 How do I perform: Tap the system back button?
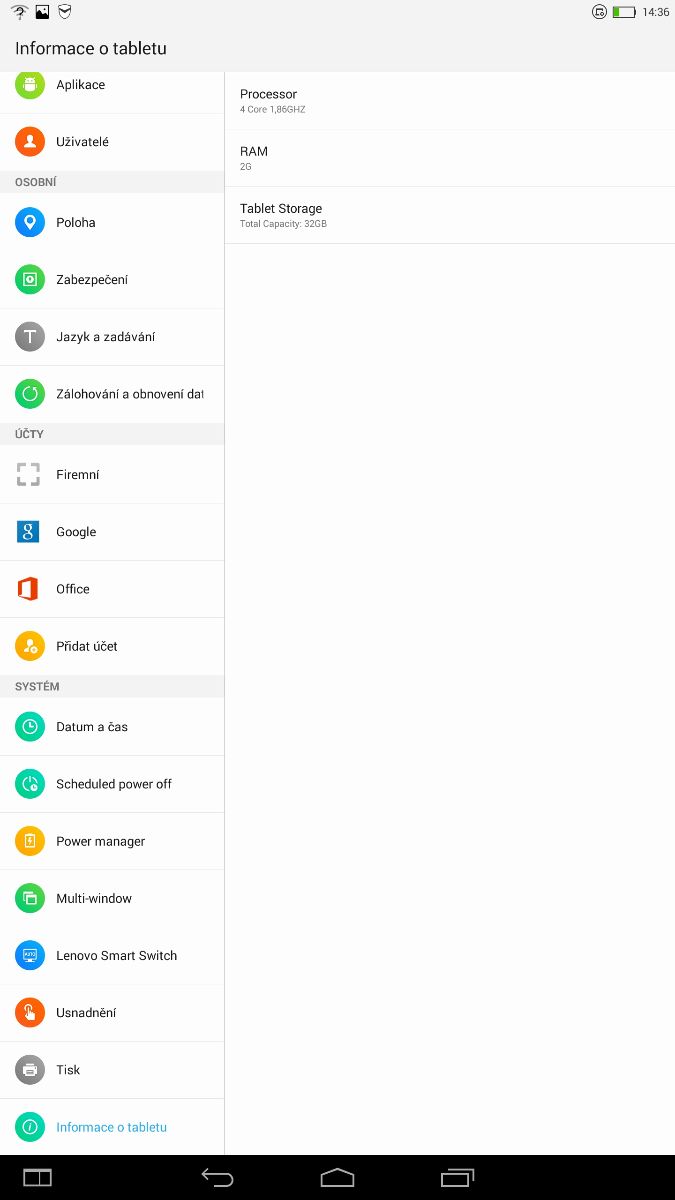coord(217,1178)
